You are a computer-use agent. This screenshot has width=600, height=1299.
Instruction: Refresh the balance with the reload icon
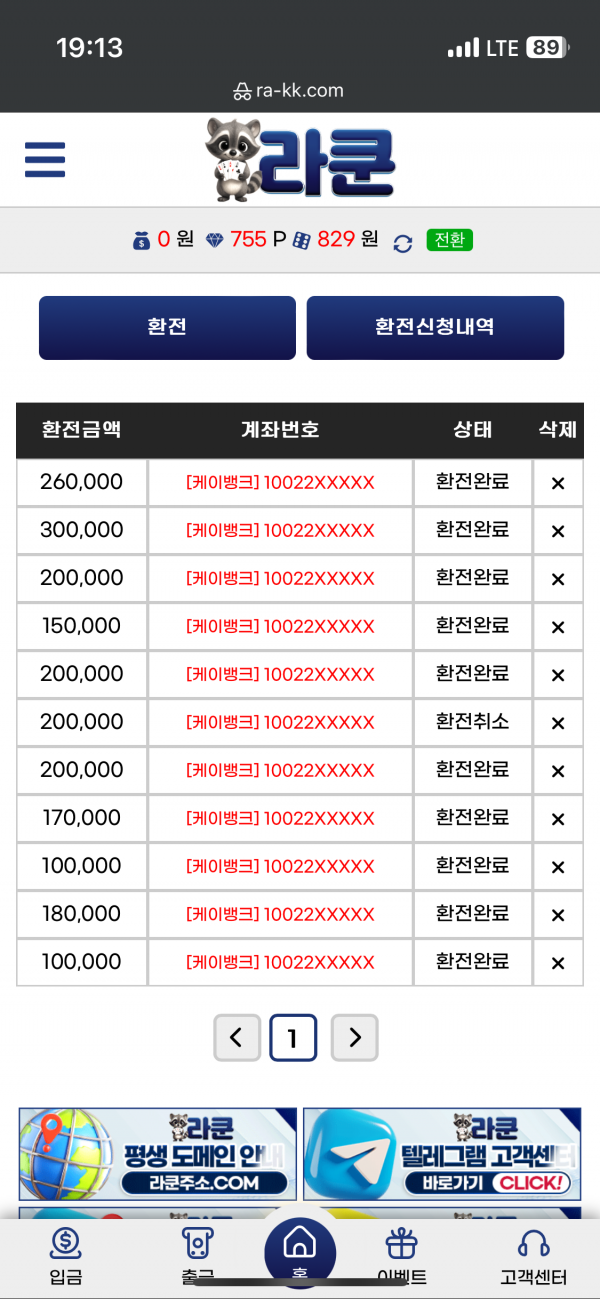coord(403,243)
